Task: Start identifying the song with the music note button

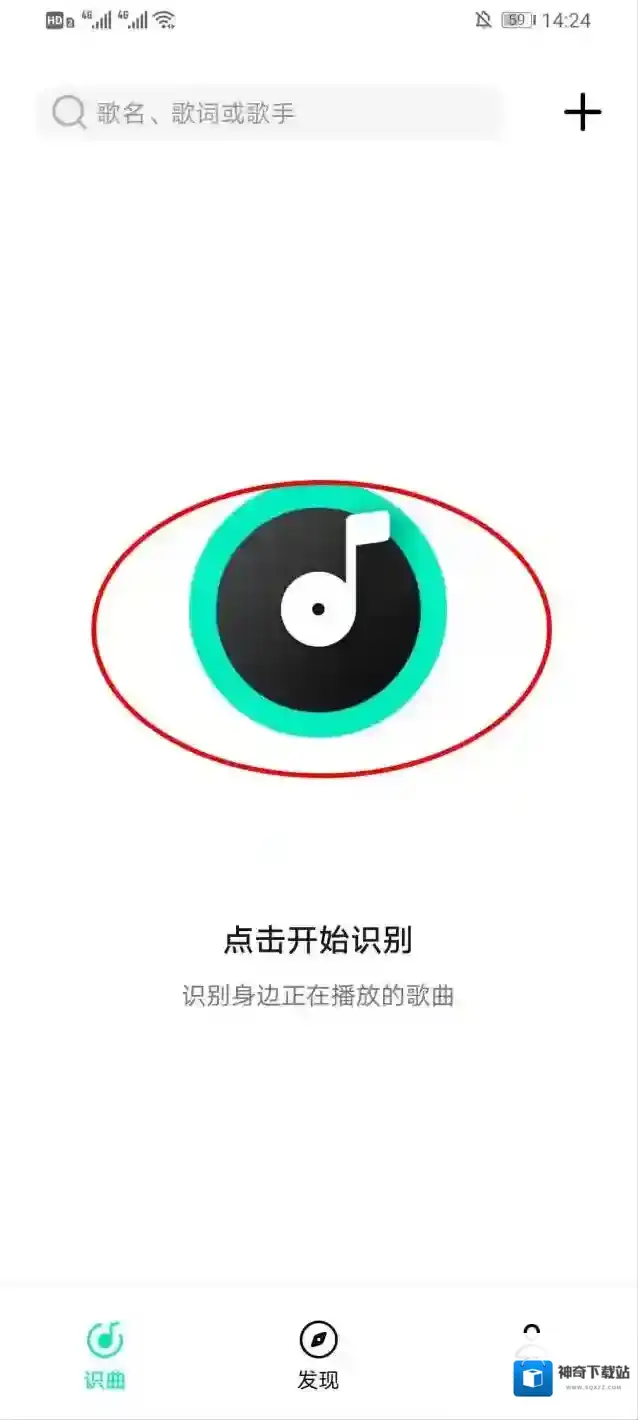Action: pos(318,609)
